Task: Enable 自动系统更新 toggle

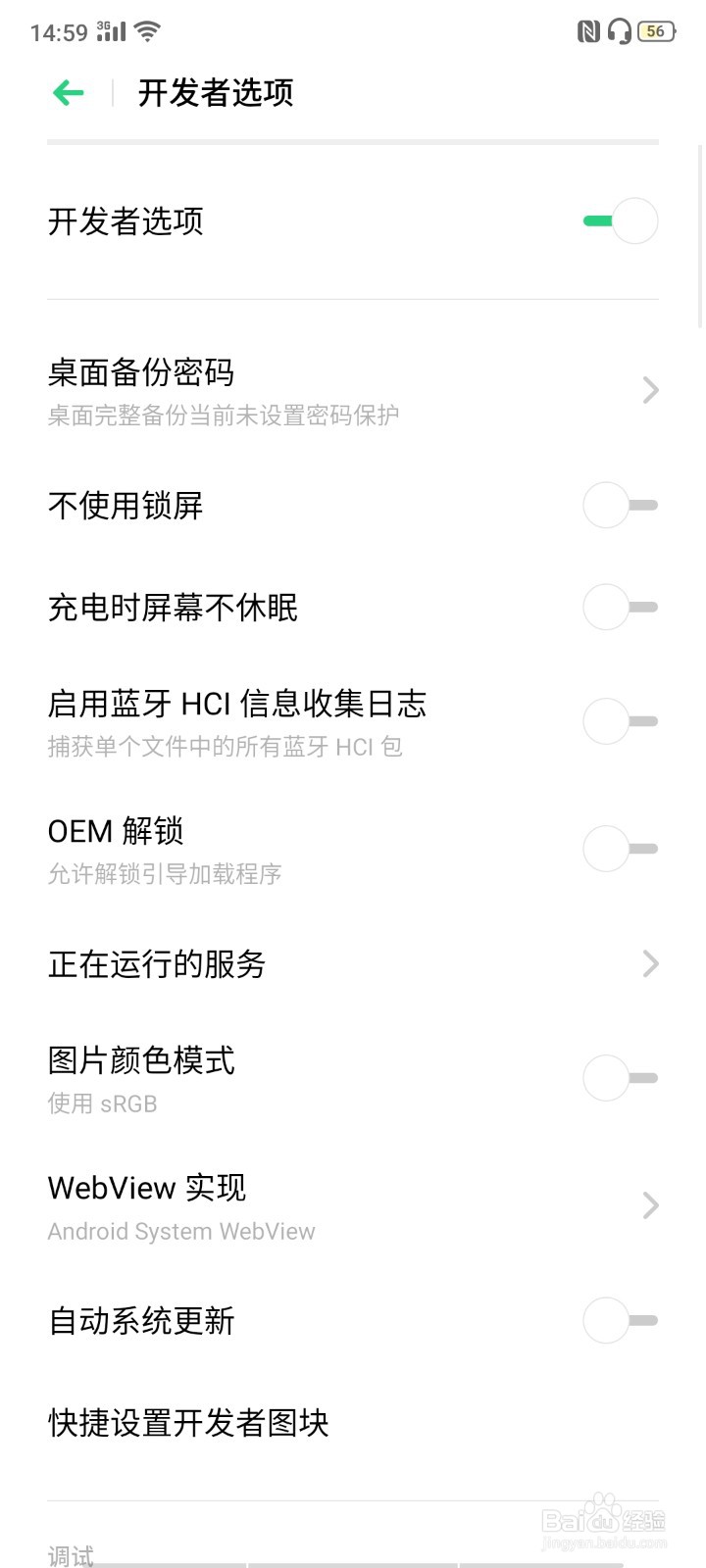Action: (620, 1321)
